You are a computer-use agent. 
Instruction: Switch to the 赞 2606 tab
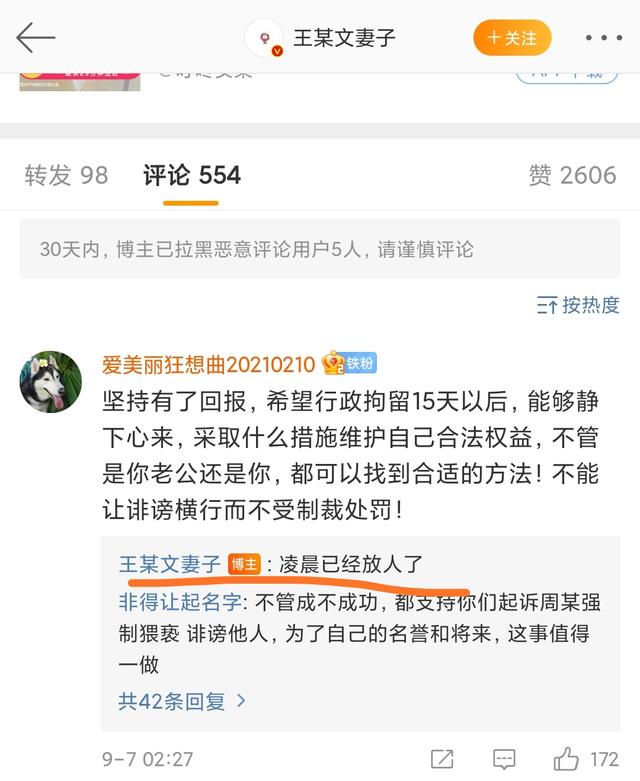point(572,176)
